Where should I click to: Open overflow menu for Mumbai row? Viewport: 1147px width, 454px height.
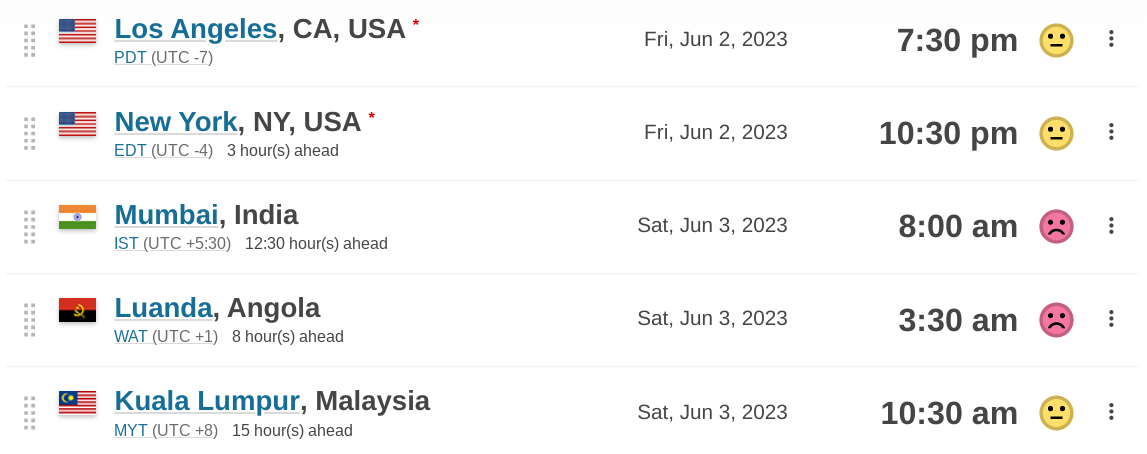[1110, 225]
